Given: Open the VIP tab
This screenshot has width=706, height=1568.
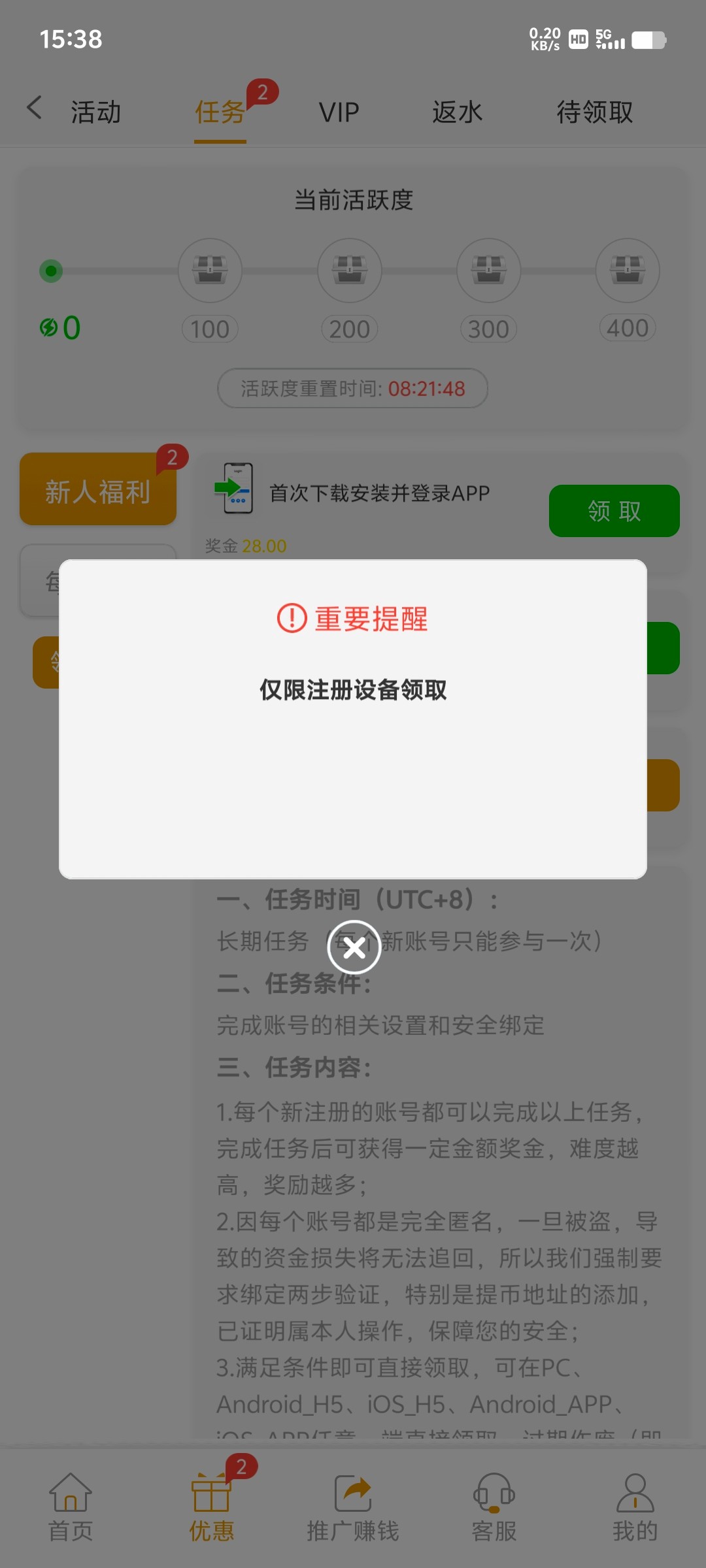Looking at the screenshot, I should point(339,112).
